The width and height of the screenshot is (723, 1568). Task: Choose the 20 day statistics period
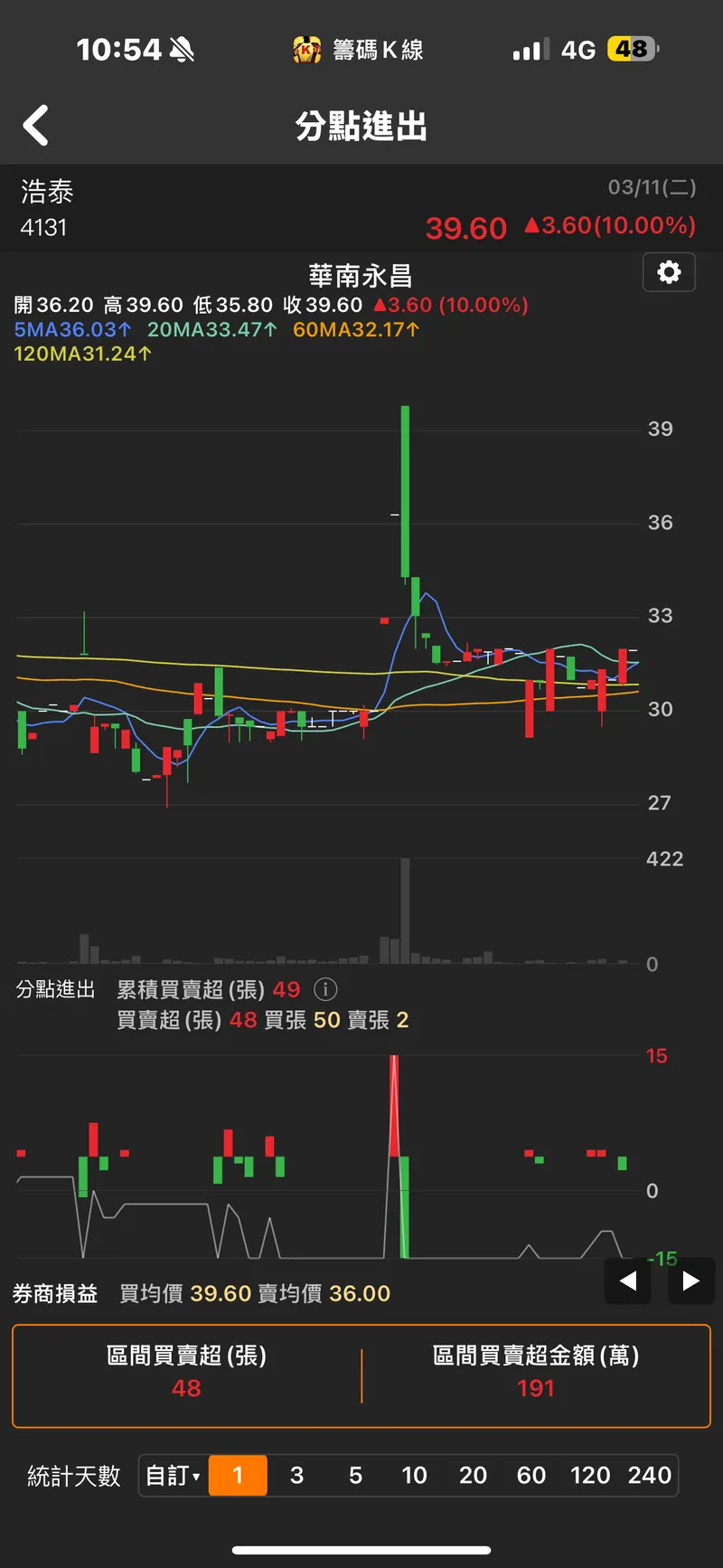pos(473,1476)
